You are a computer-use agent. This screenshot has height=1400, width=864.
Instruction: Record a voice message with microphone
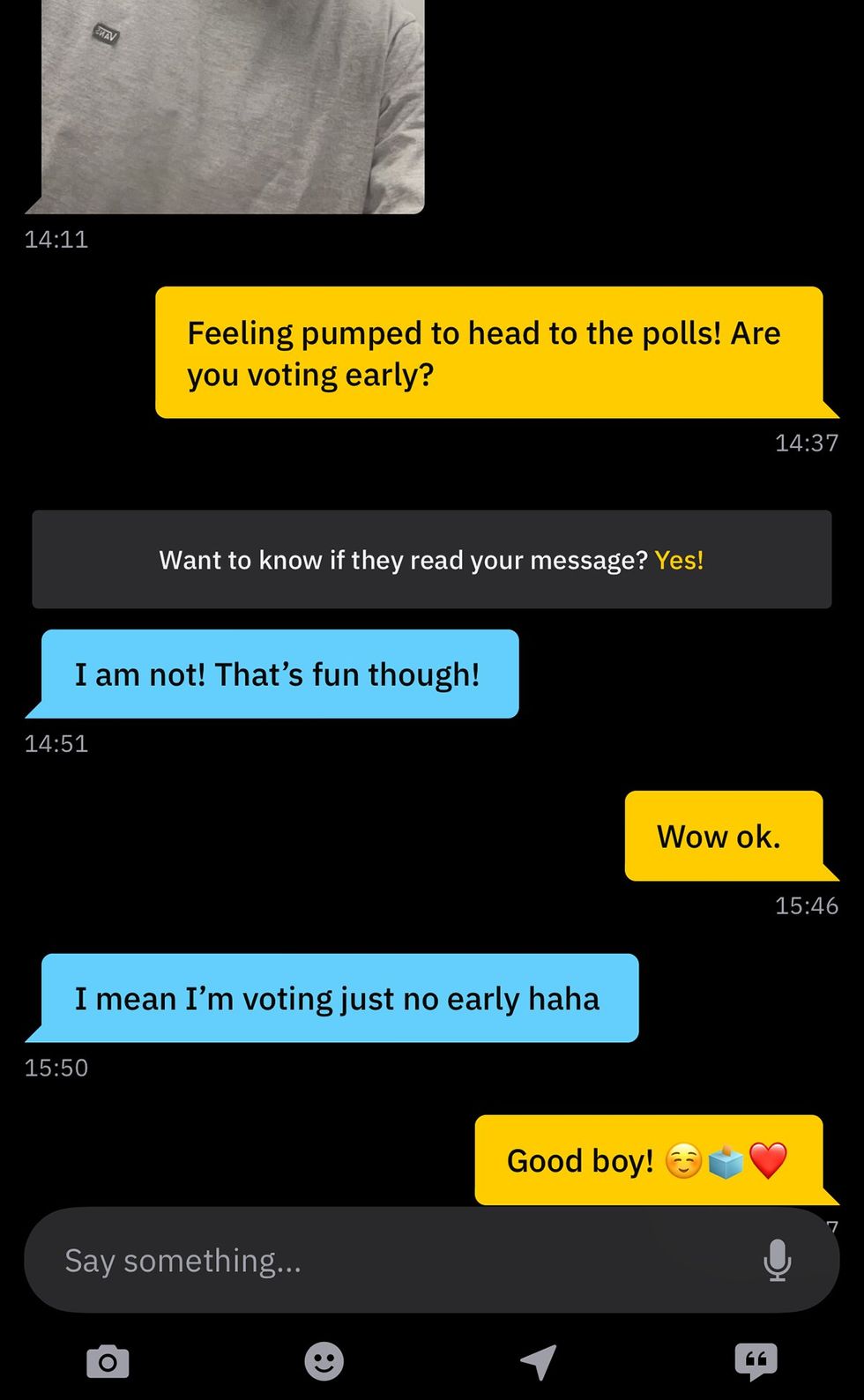pyautogui.click(x=777, y=1261)
